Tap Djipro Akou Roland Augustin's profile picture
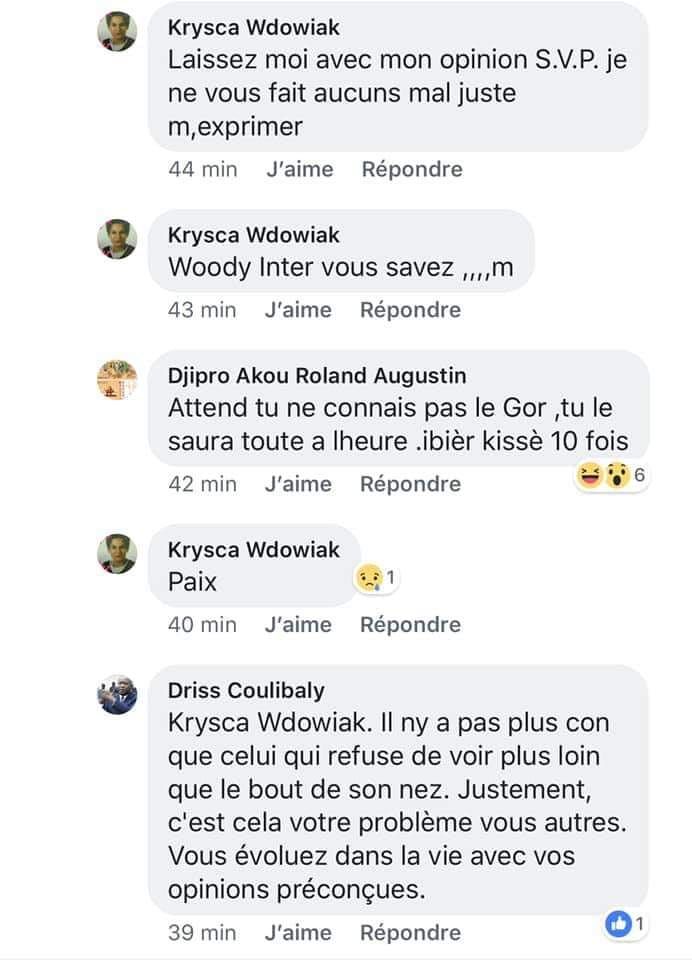The image size is (692, 960). pyautogui.click(x=117, y=380)
